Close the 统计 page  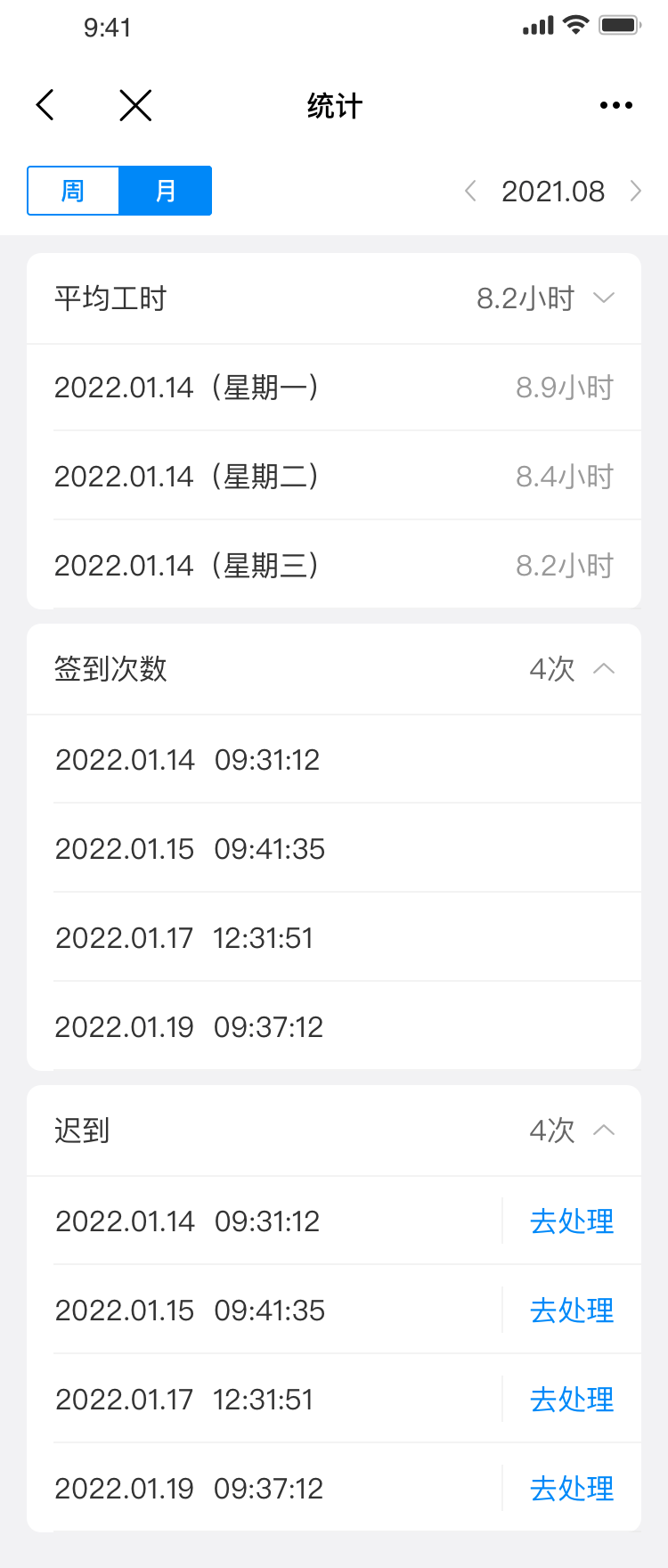click(x=135, y=105)
